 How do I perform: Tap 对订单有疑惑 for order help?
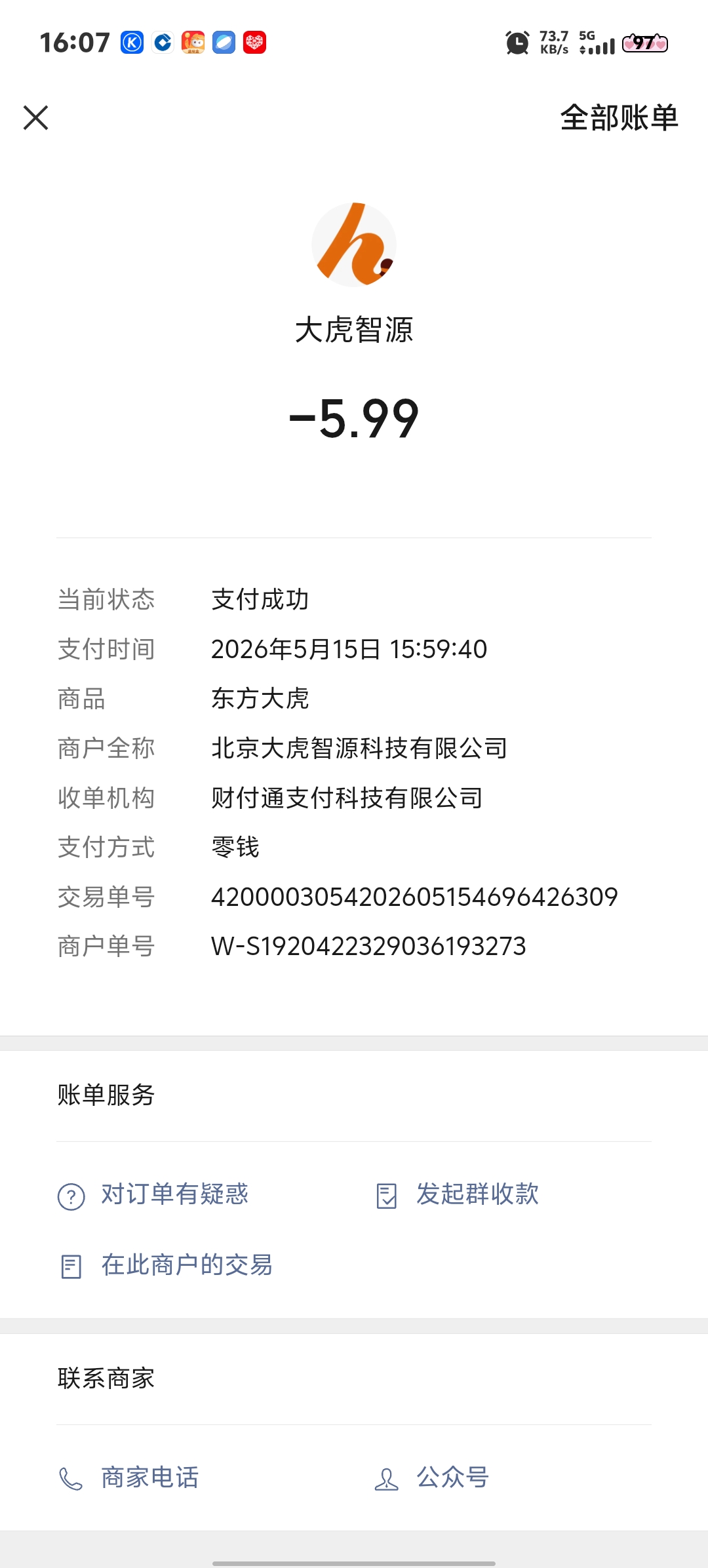pos(153,1194)
